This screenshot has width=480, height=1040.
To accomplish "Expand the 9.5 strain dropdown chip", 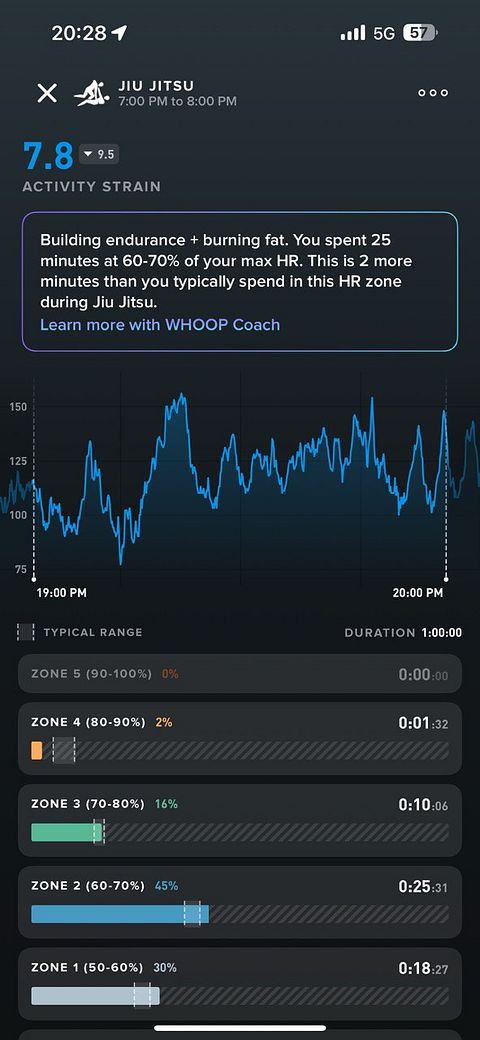I will (99, 155).
